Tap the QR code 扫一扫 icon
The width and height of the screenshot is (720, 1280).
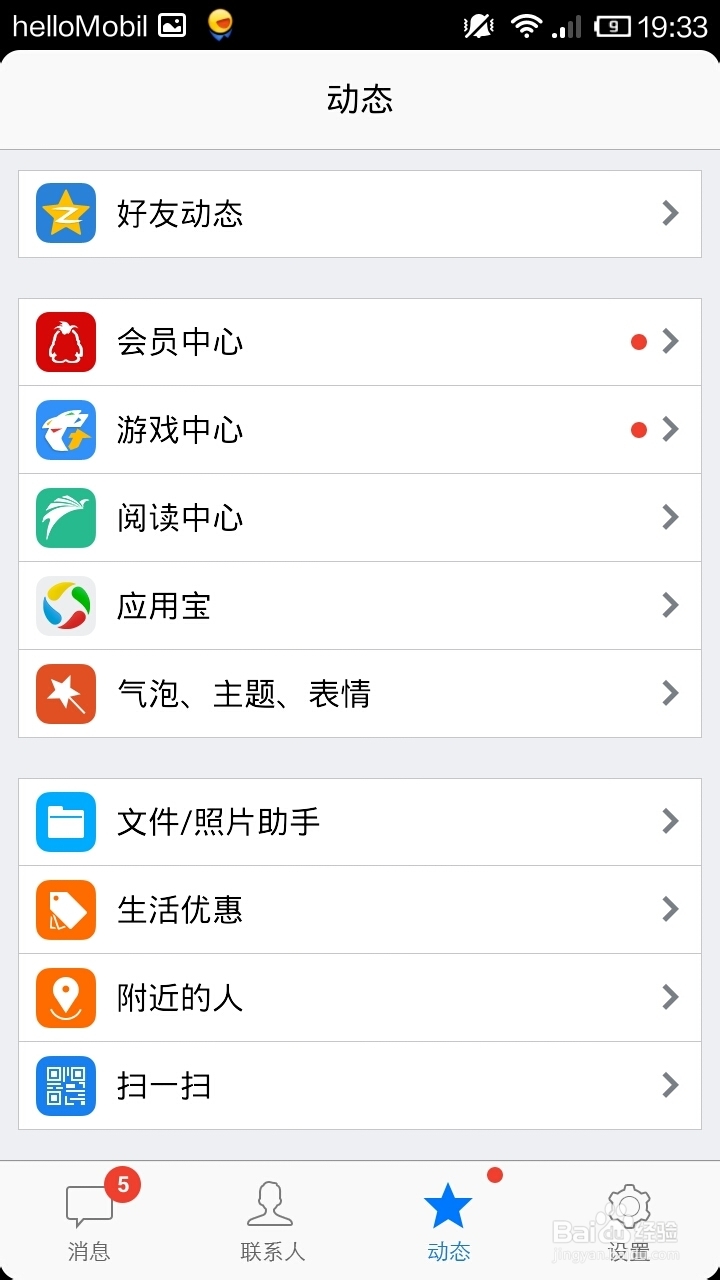(x=64, y=1085)
